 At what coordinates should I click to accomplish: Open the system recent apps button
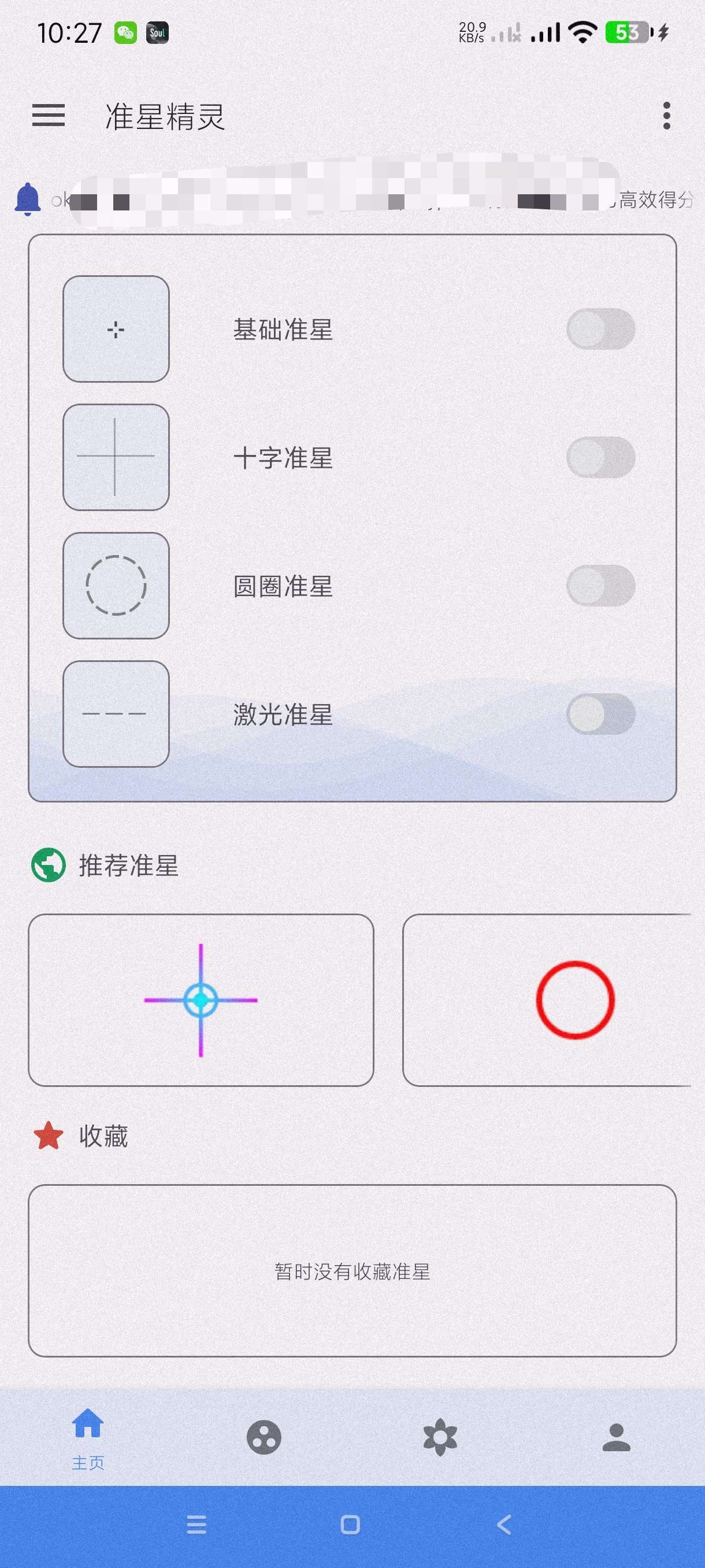(196, 1525)
